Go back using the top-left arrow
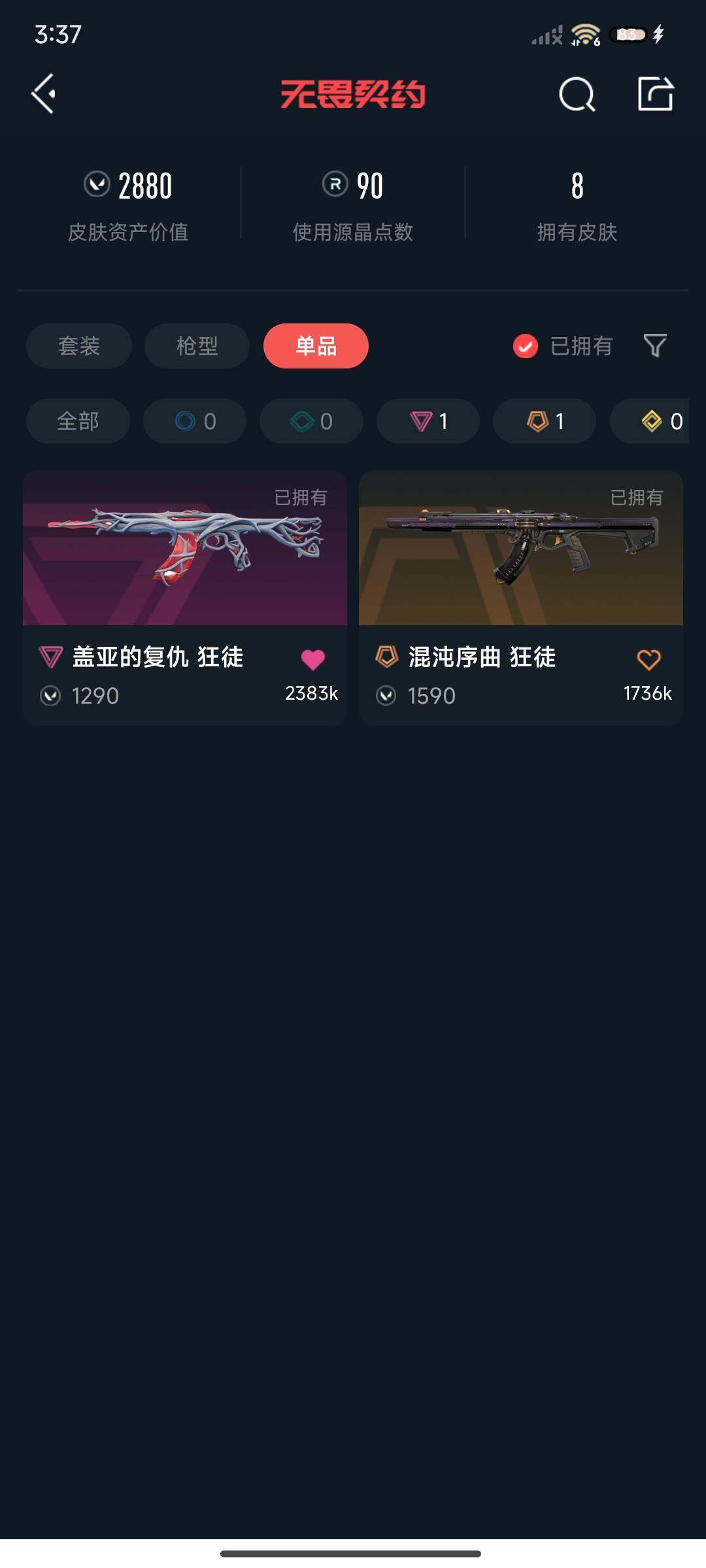The width and height of the screenshot is (706, 1568). pyautogui.click(x=44, y=94)
